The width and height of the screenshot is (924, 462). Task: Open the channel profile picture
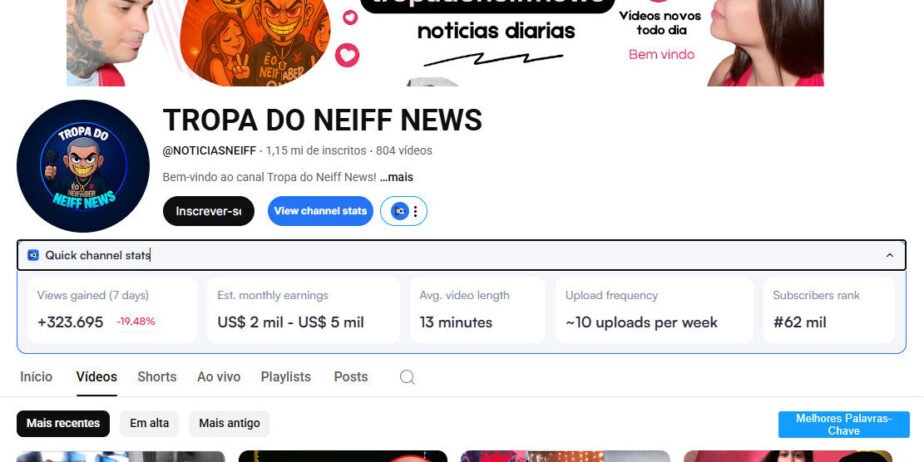coord(83,166)
